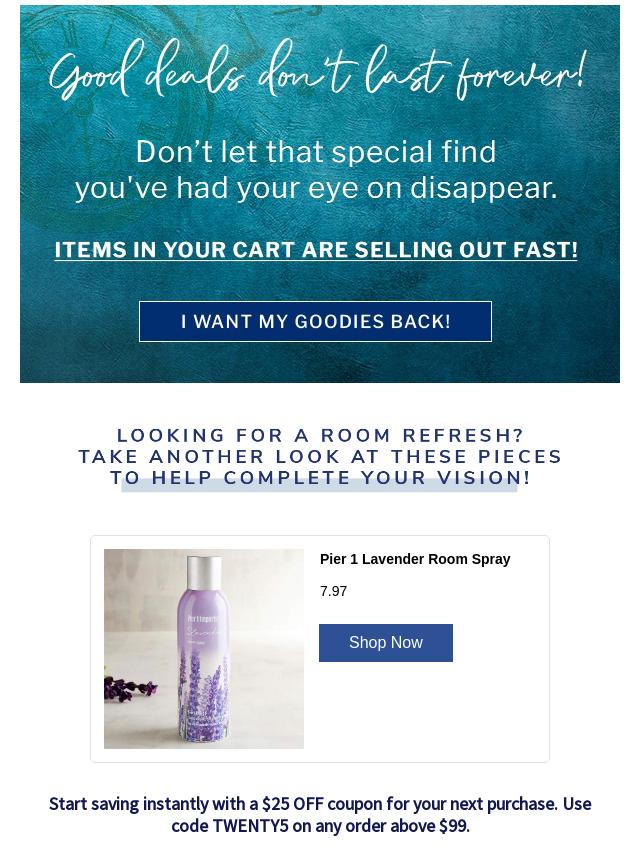Tap the I Want My Goodies Back button

tap(315, 321)
